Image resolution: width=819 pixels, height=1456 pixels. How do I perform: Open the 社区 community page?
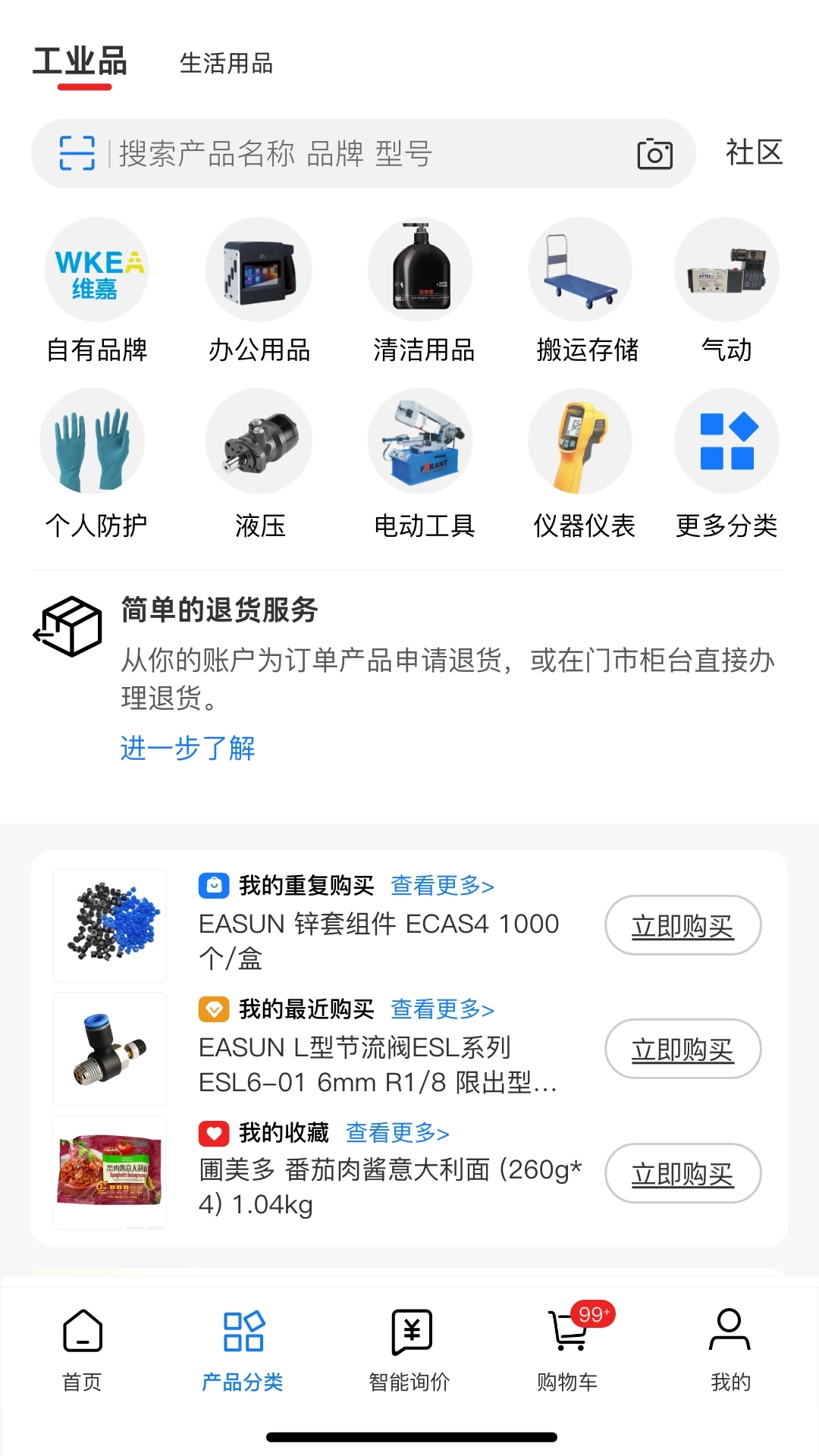coord(753,152)
